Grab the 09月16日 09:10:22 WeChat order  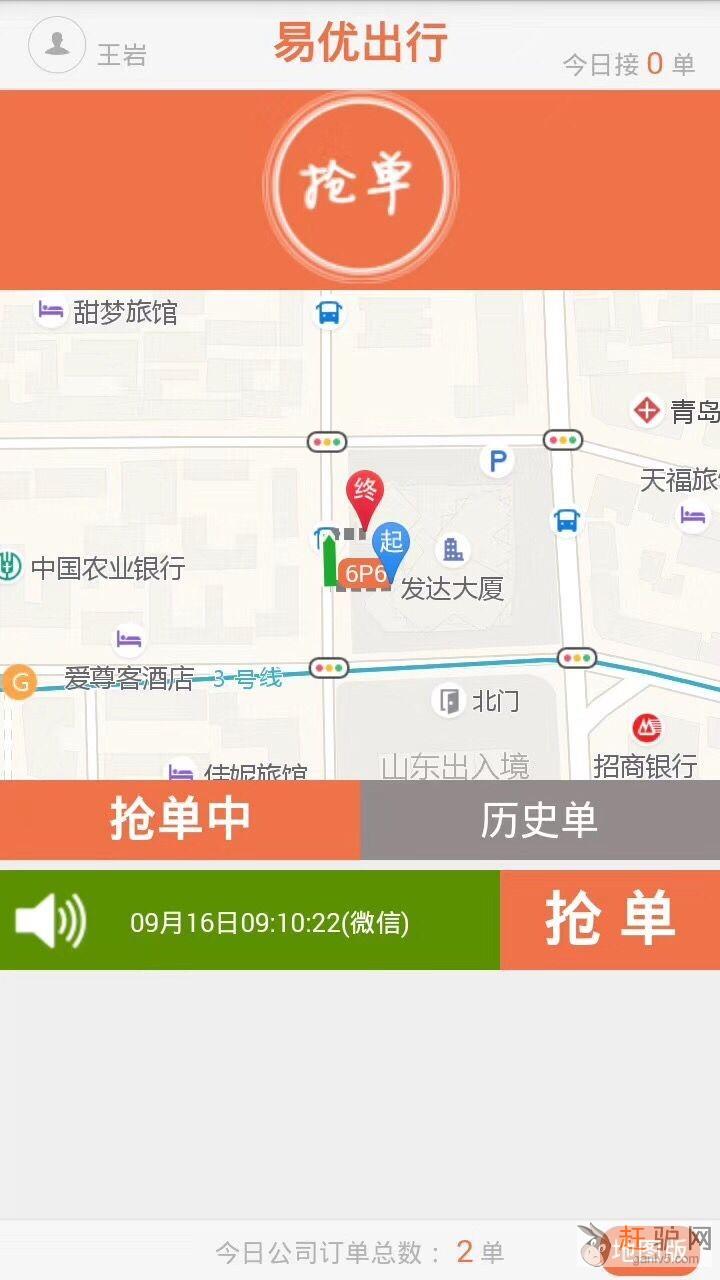coord(610,920)
